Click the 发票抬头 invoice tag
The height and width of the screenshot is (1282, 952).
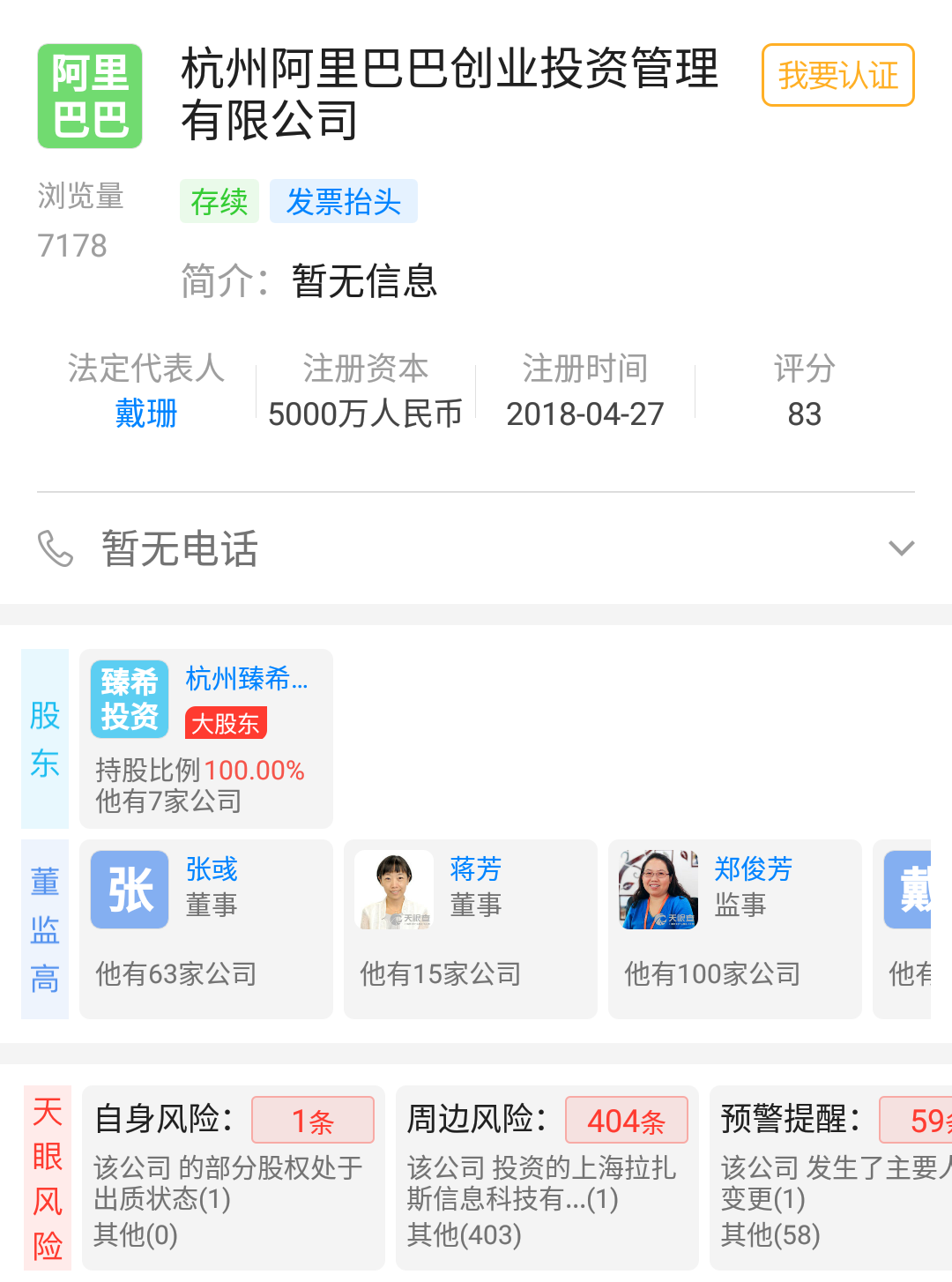pyautogui.click(x=343, y=201)
